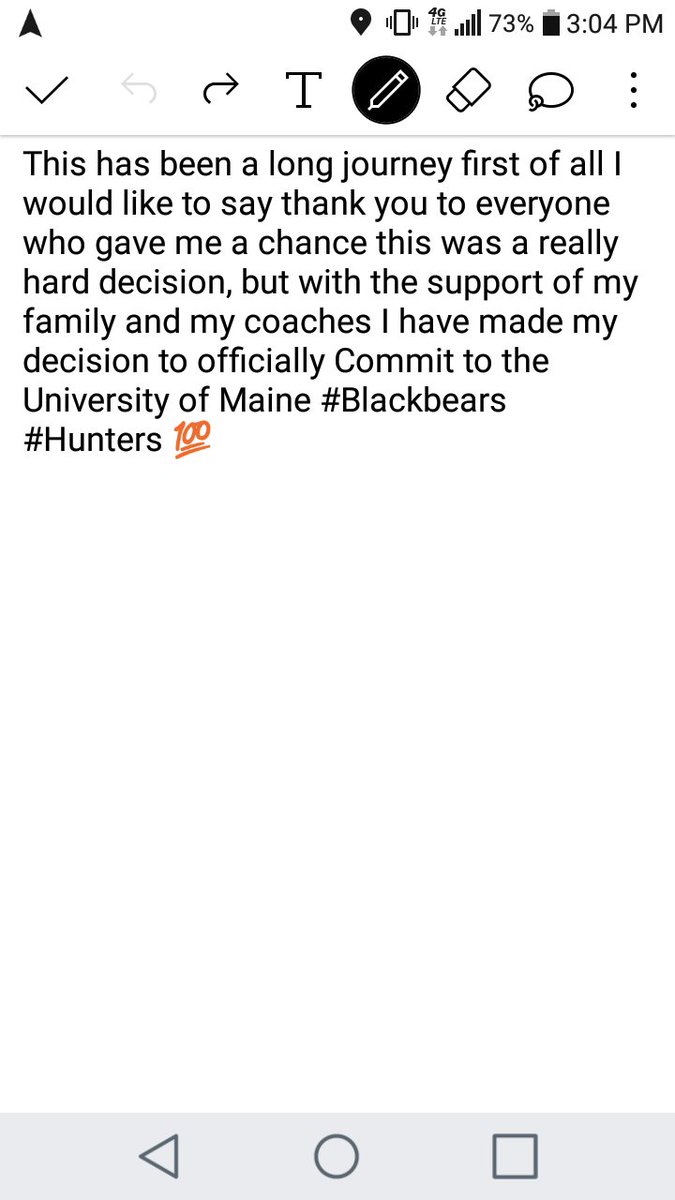The image size is (675, 1200).
Task: Return to the home screen
Action: [337, 1156]
